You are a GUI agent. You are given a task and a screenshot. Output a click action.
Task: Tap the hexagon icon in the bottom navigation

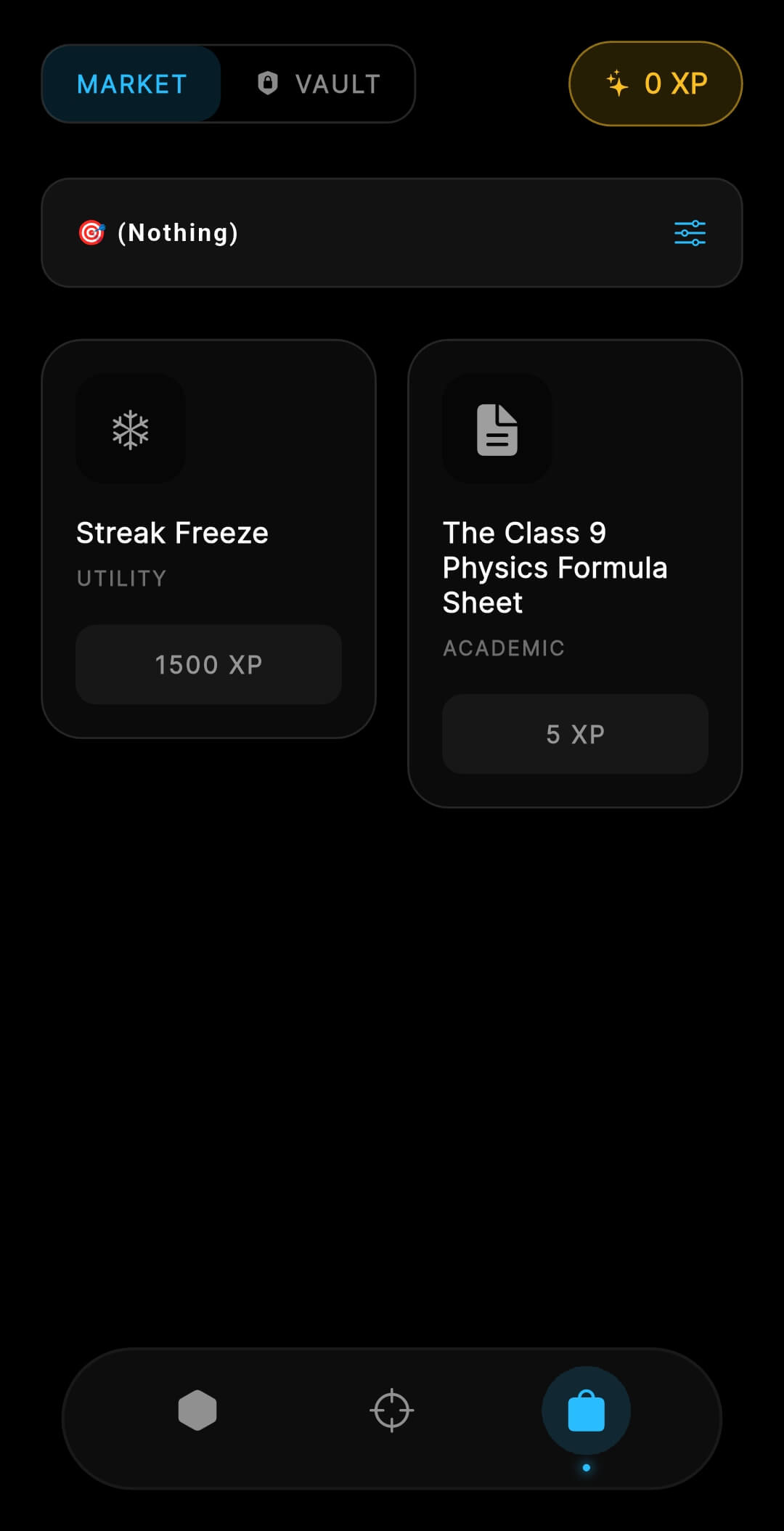pos(197,1410)
